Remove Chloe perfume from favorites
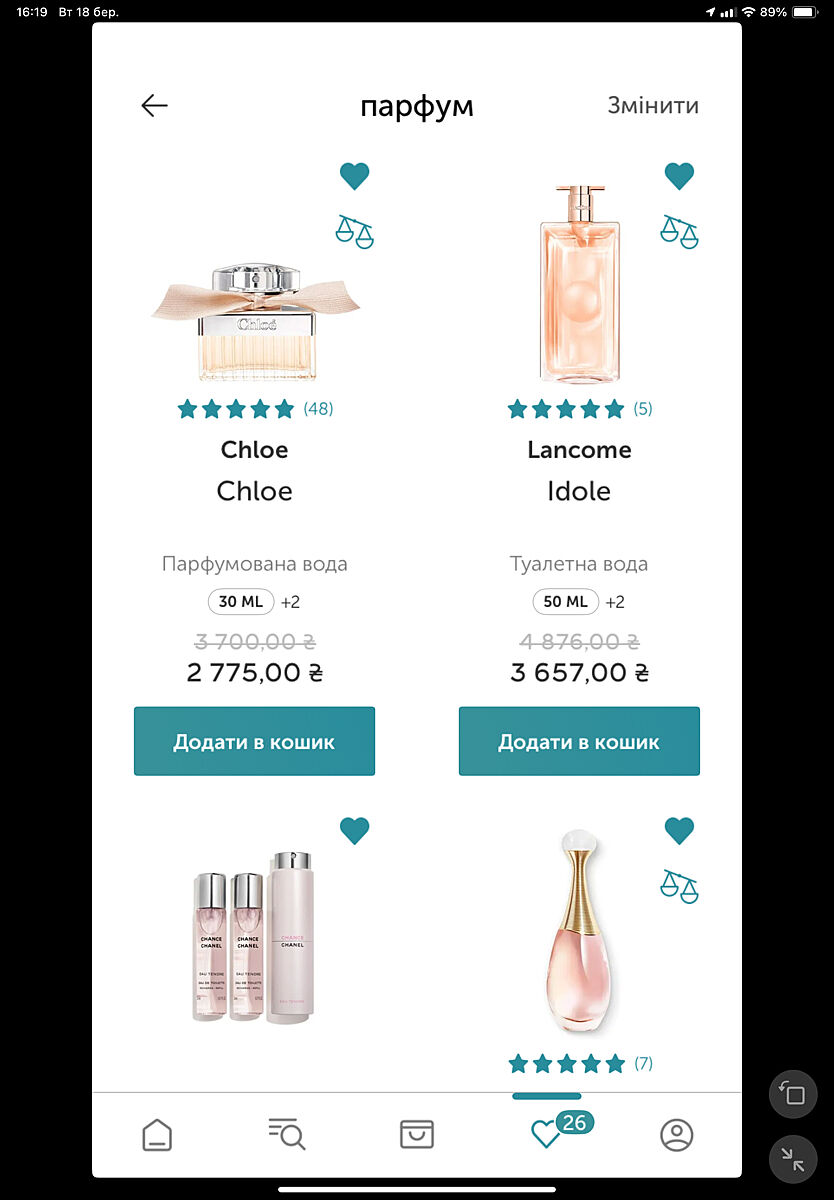This screenshot has height=1200, width=834. (354, 176)
